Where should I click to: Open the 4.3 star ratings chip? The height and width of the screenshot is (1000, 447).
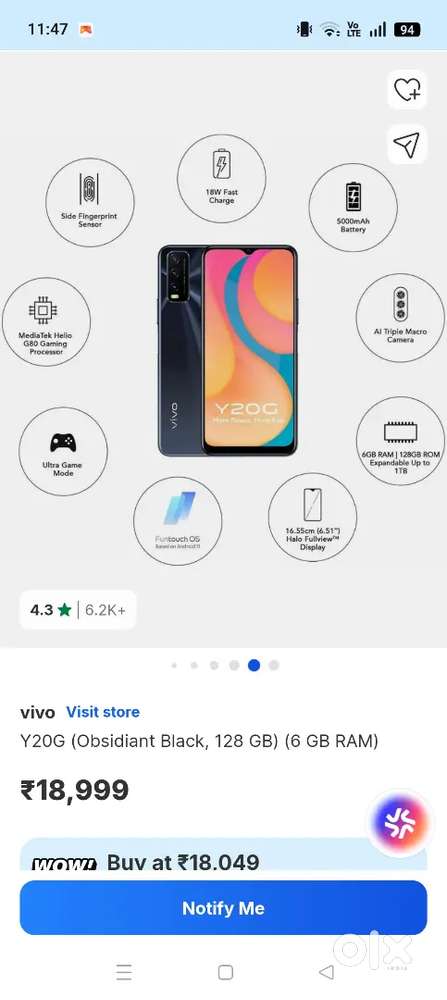pos(78,610)
